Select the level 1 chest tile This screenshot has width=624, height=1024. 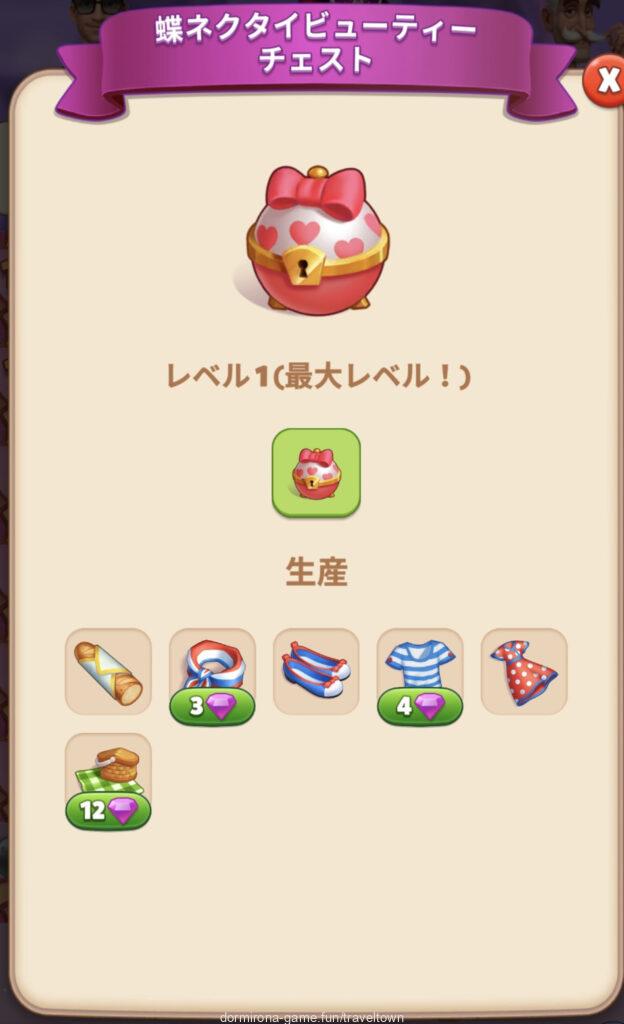pyautogui.click(x=316, y=472)
